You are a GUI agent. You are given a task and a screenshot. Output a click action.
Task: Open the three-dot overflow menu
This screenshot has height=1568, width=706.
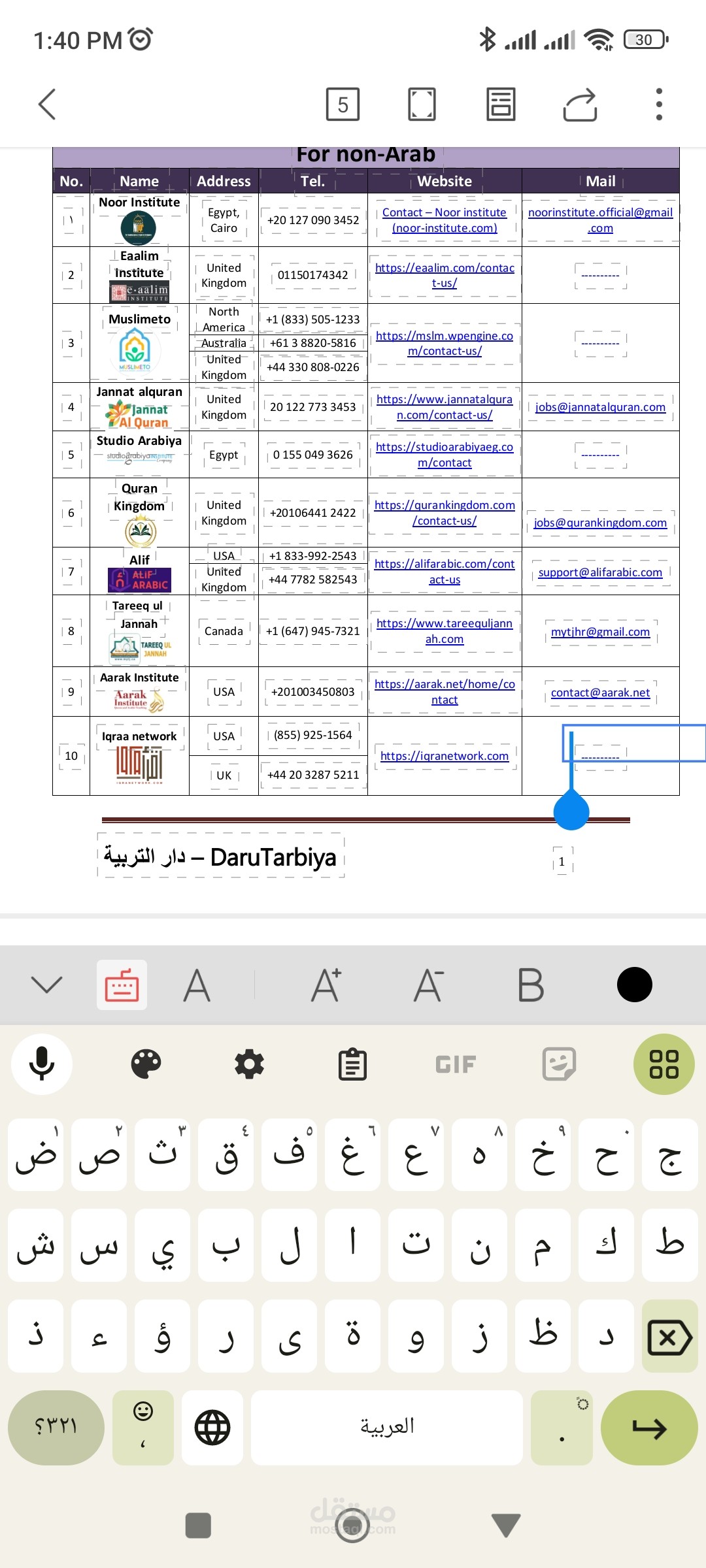(x=659, y=105)
